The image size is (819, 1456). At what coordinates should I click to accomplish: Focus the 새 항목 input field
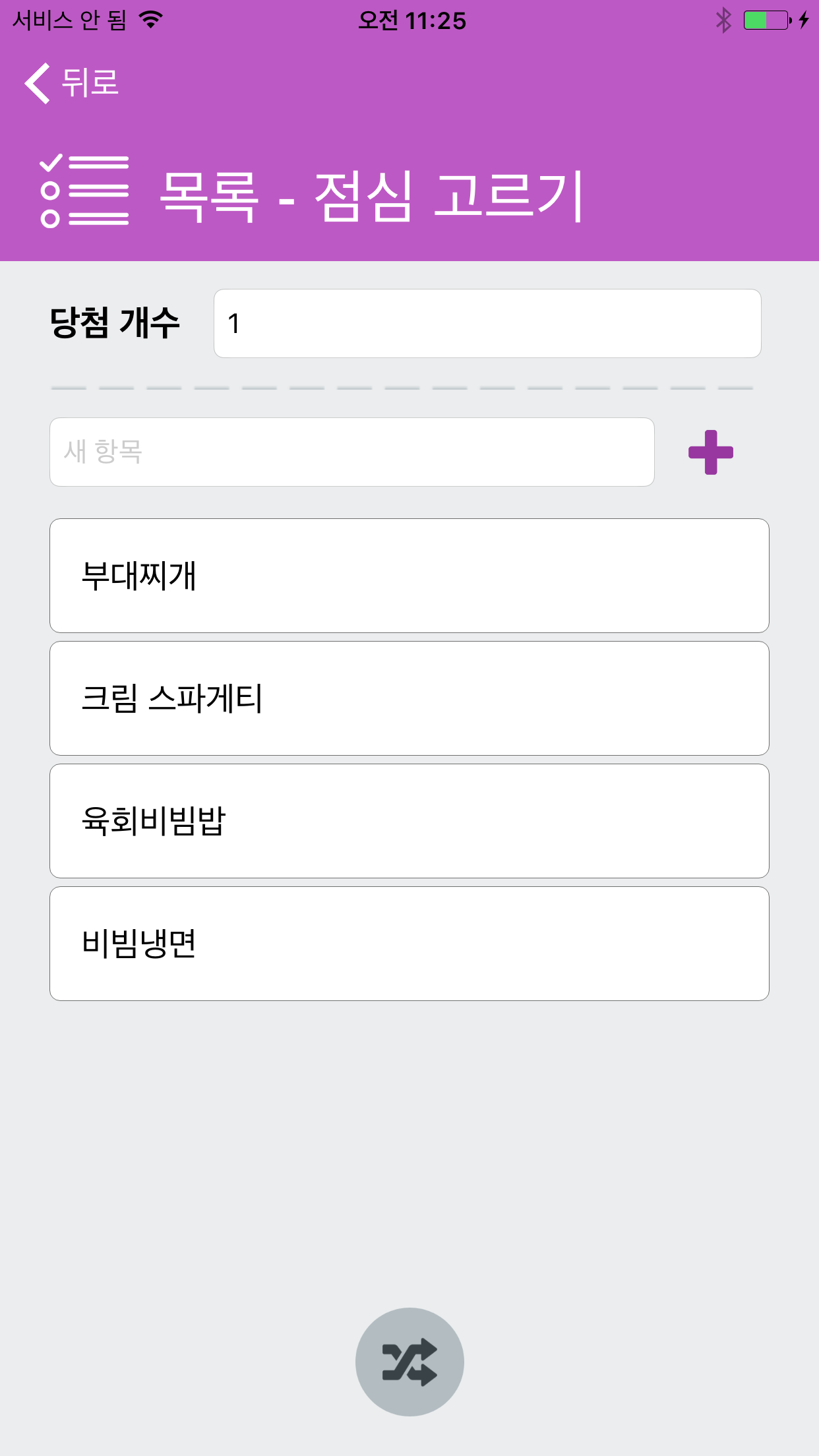tap(351, 452)
